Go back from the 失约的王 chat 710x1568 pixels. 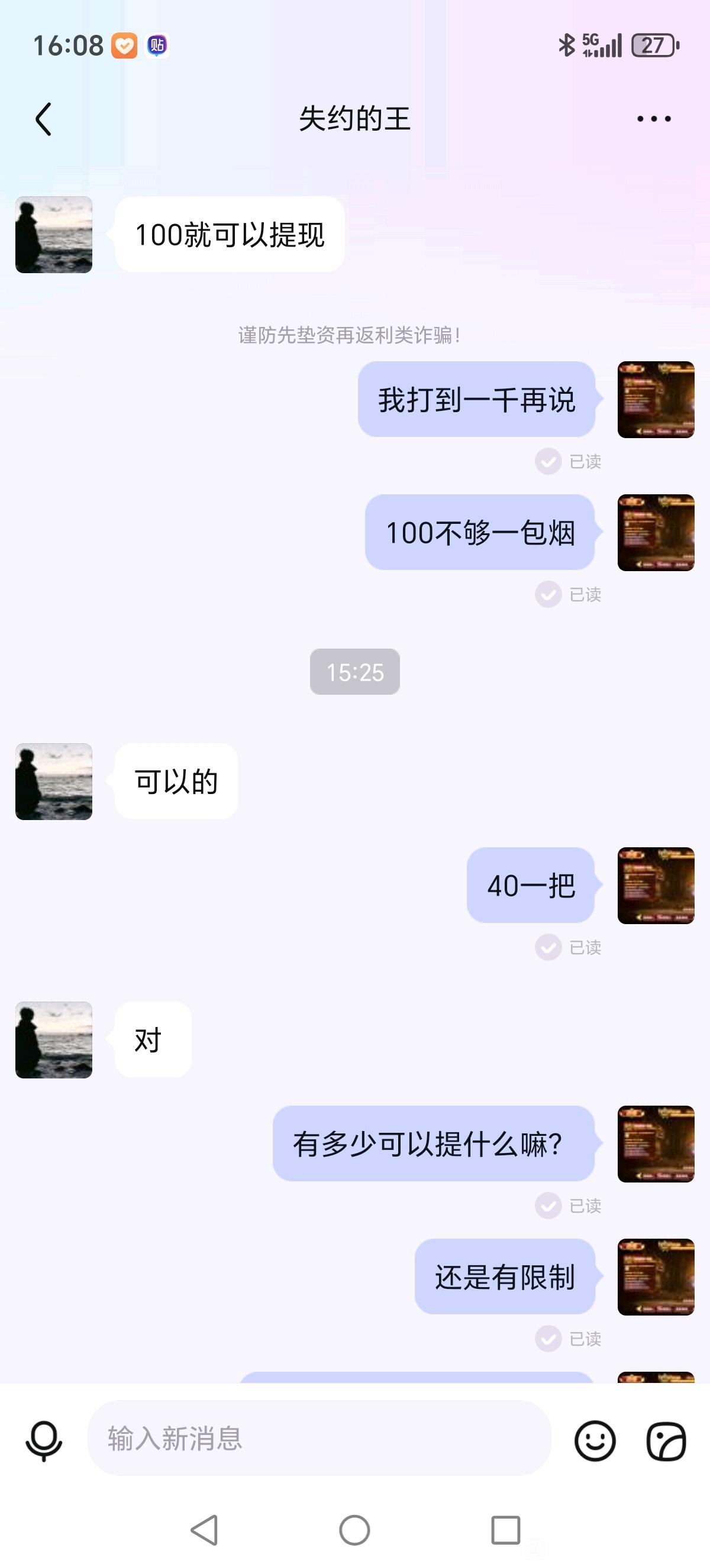point(43,119)
